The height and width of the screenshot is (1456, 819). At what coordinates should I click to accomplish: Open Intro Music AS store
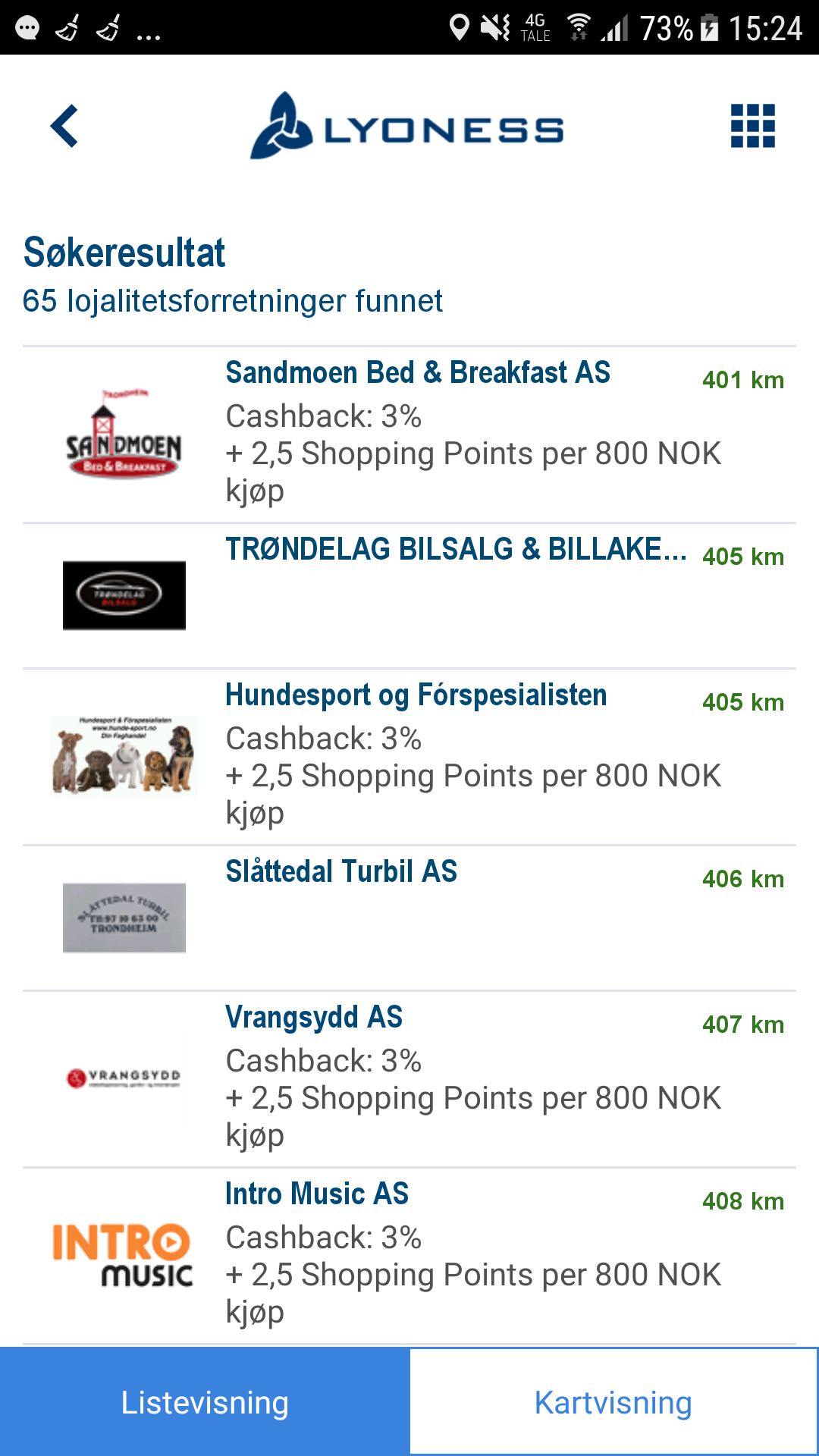409,1256
